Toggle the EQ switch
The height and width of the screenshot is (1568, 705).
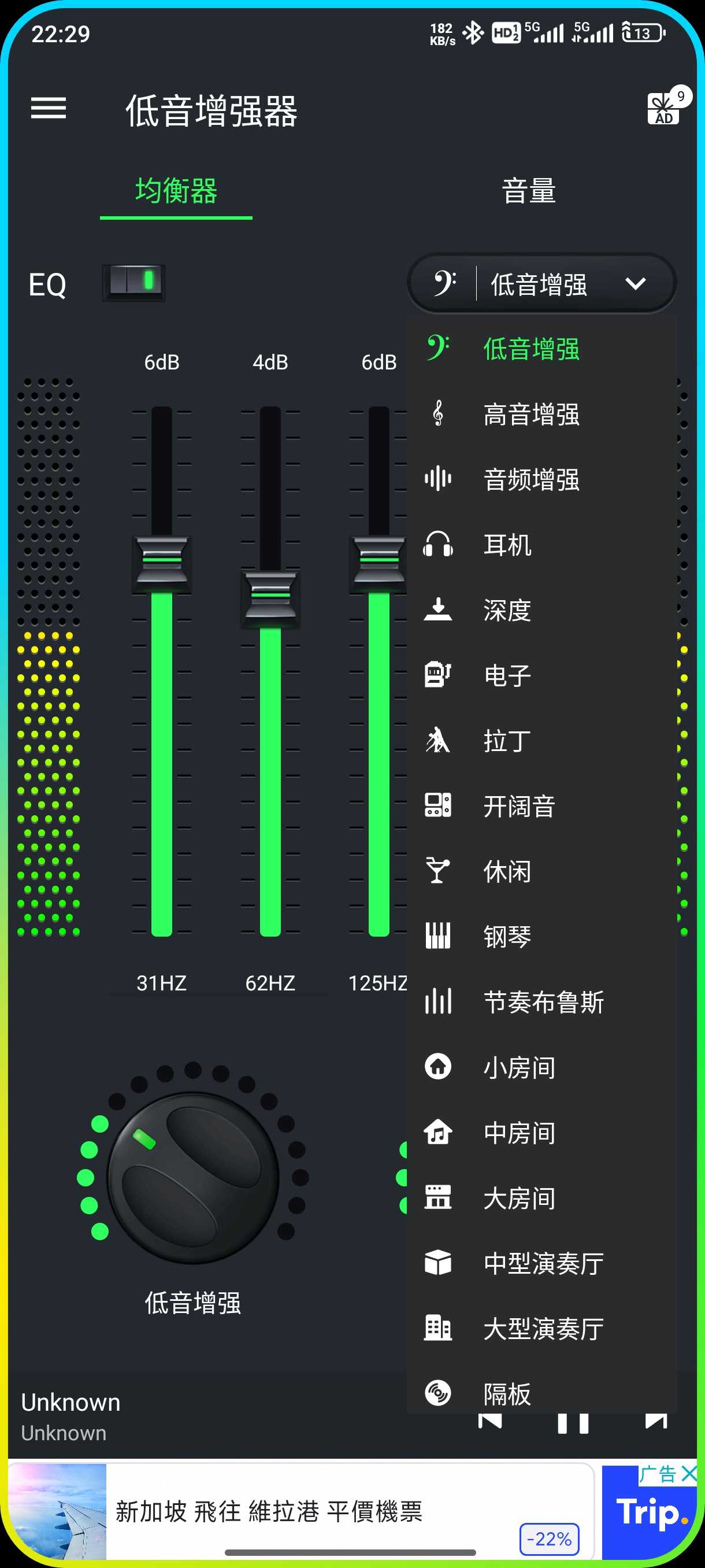(134, 282)
